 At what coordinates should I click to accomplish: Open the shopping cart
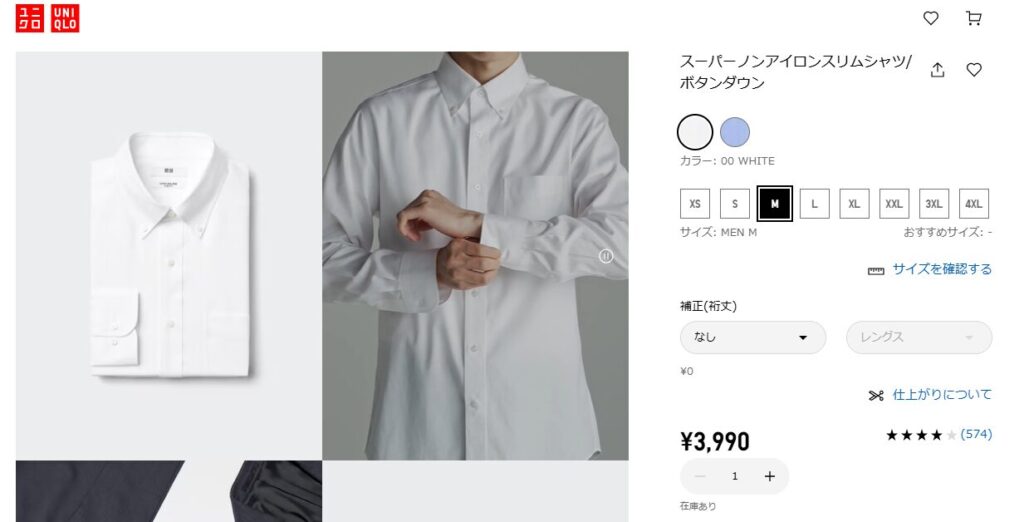[x=973, y=18]
